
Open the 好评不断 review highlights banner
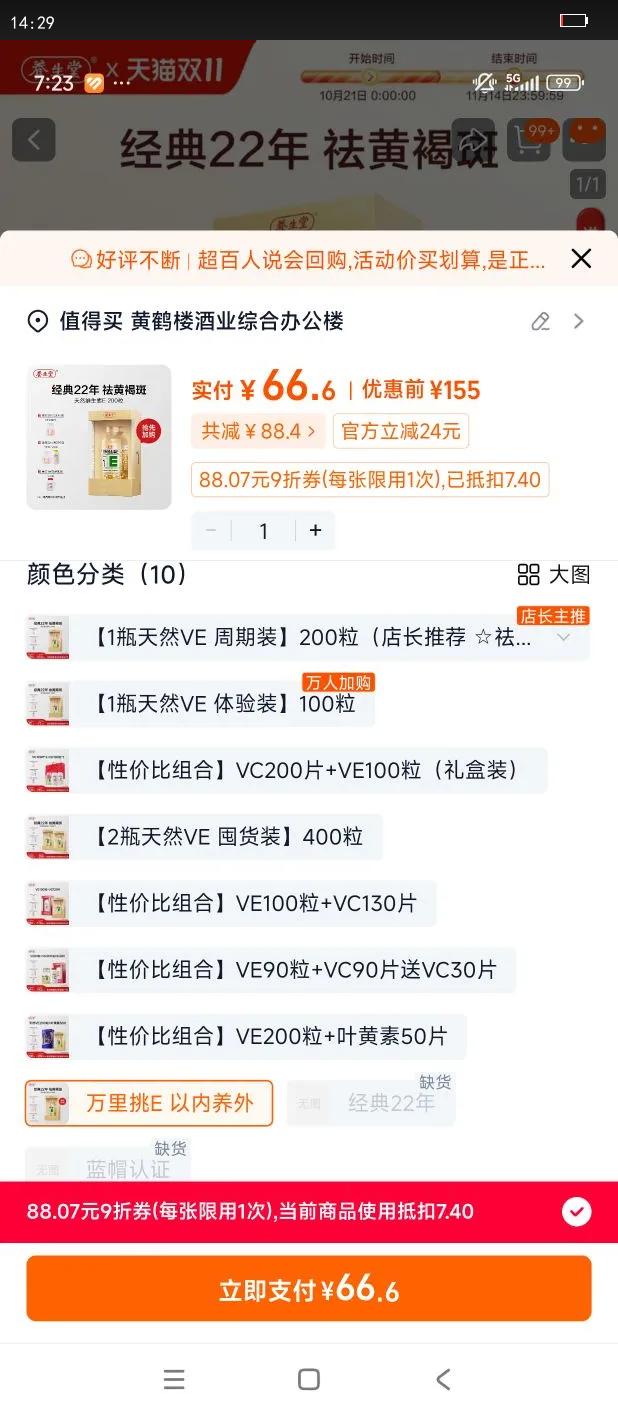(x=308, y=260)
